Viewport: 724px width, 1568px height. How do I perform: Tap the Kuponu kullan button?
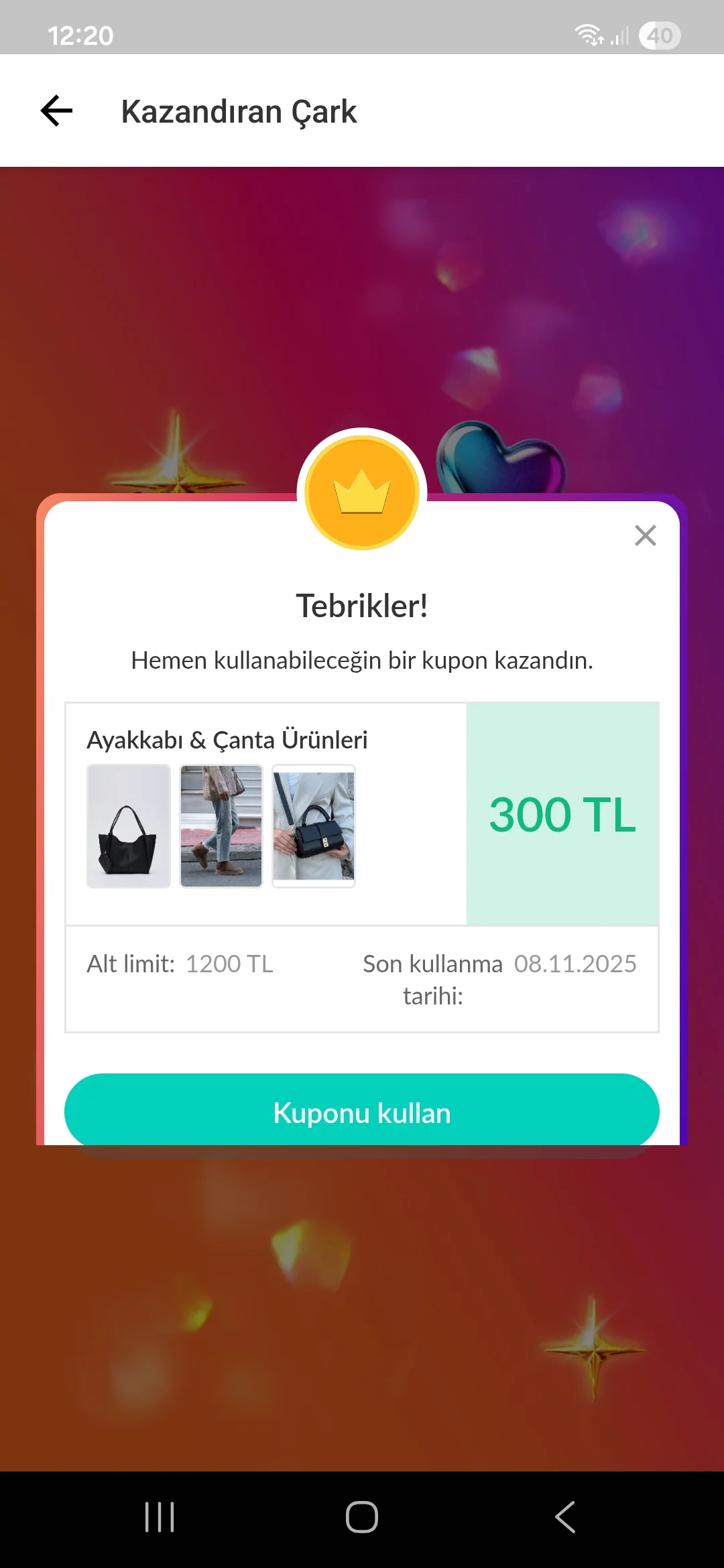[x=362, y=1112]
